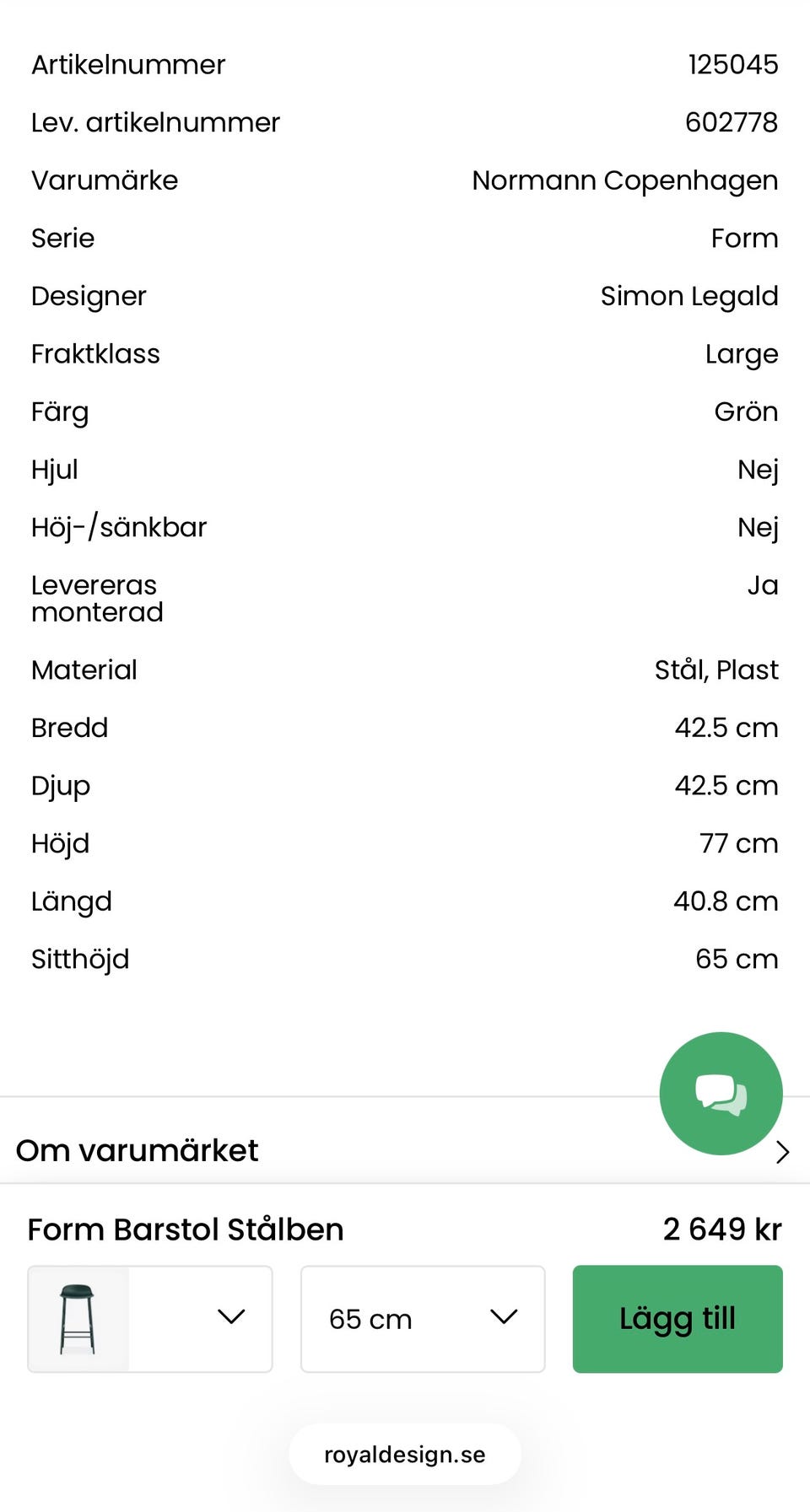Tap Lägg till to add to cart

coord(678,1319)
